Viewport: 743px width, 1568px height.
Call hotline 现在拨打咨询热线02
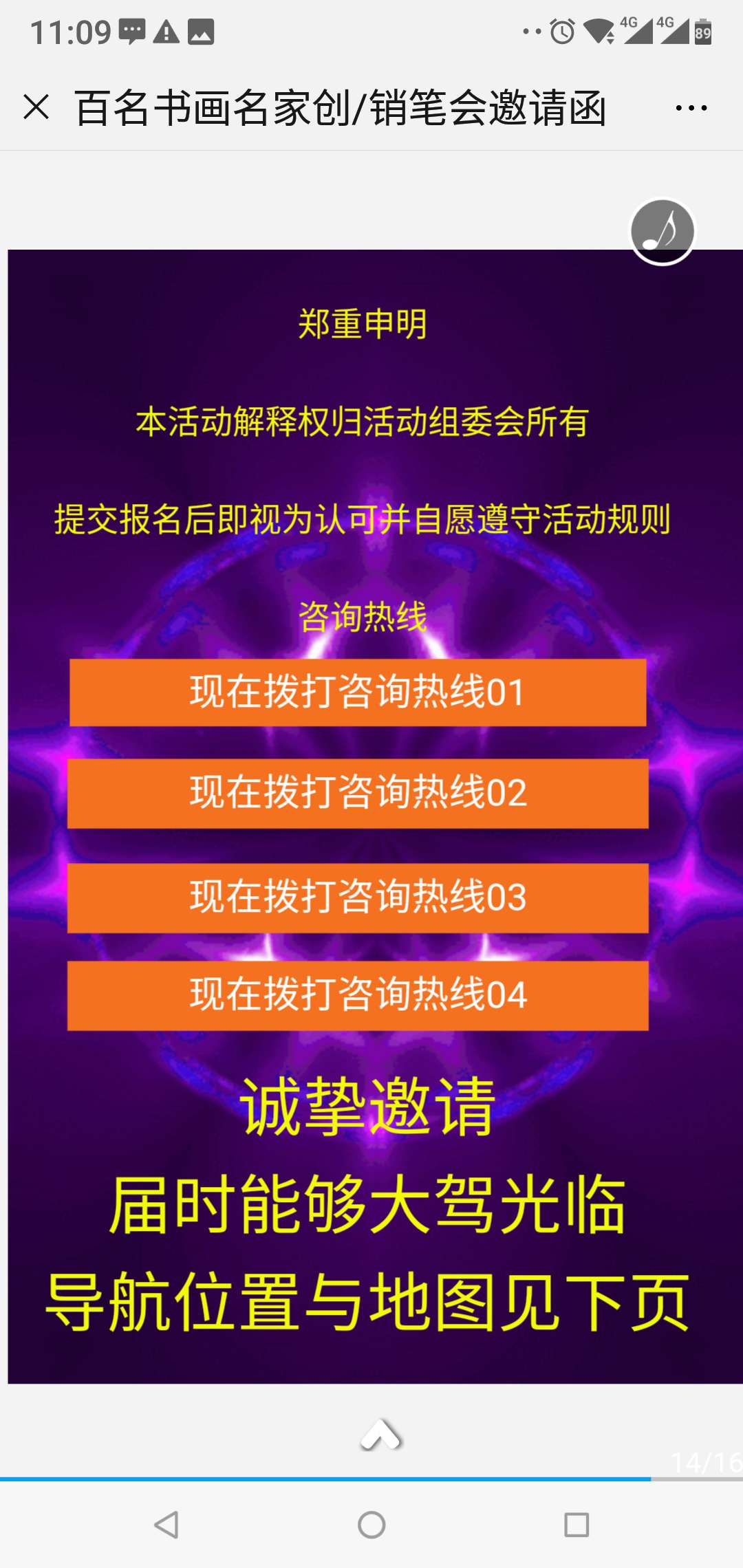[358, 793]
